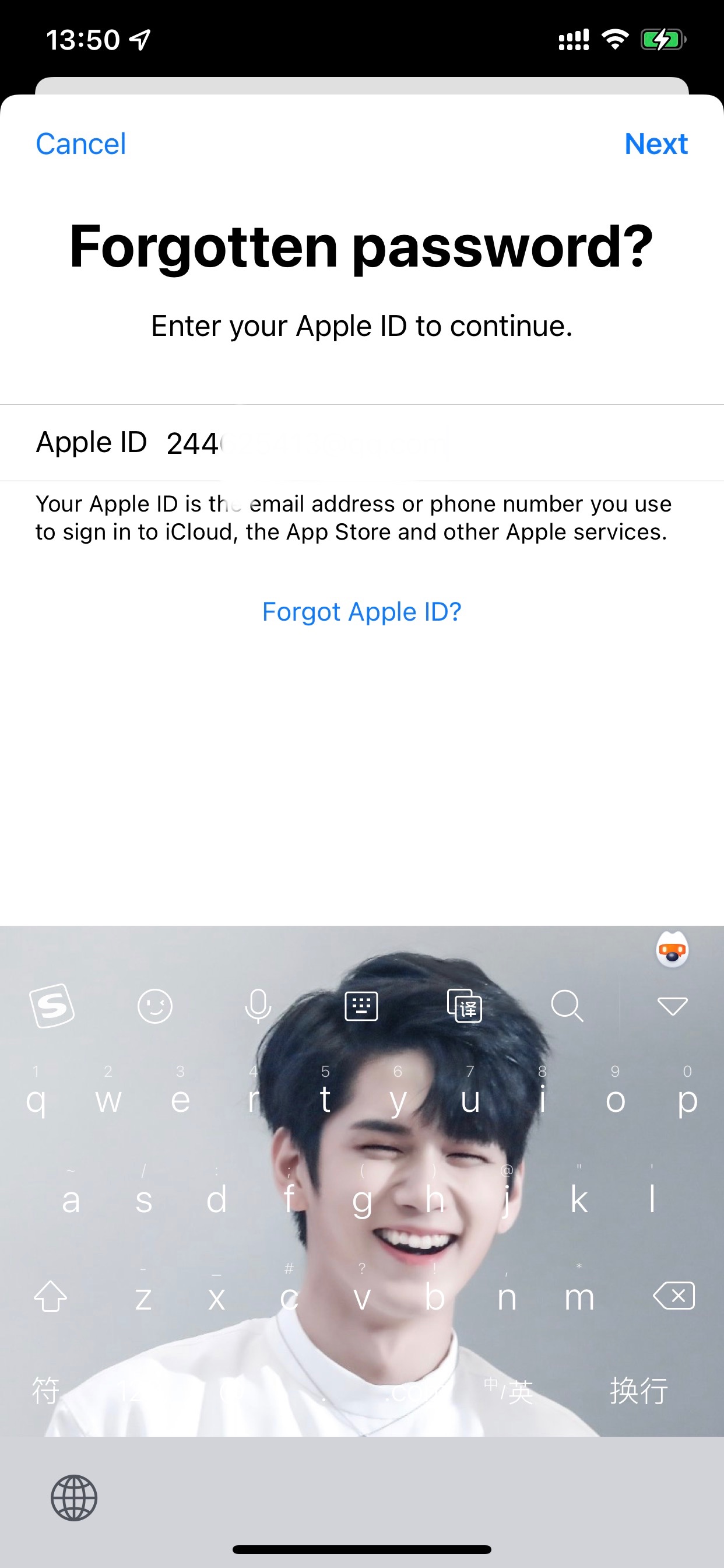
Task: Hide the keyboard with down arrow
Action: 672,1006
